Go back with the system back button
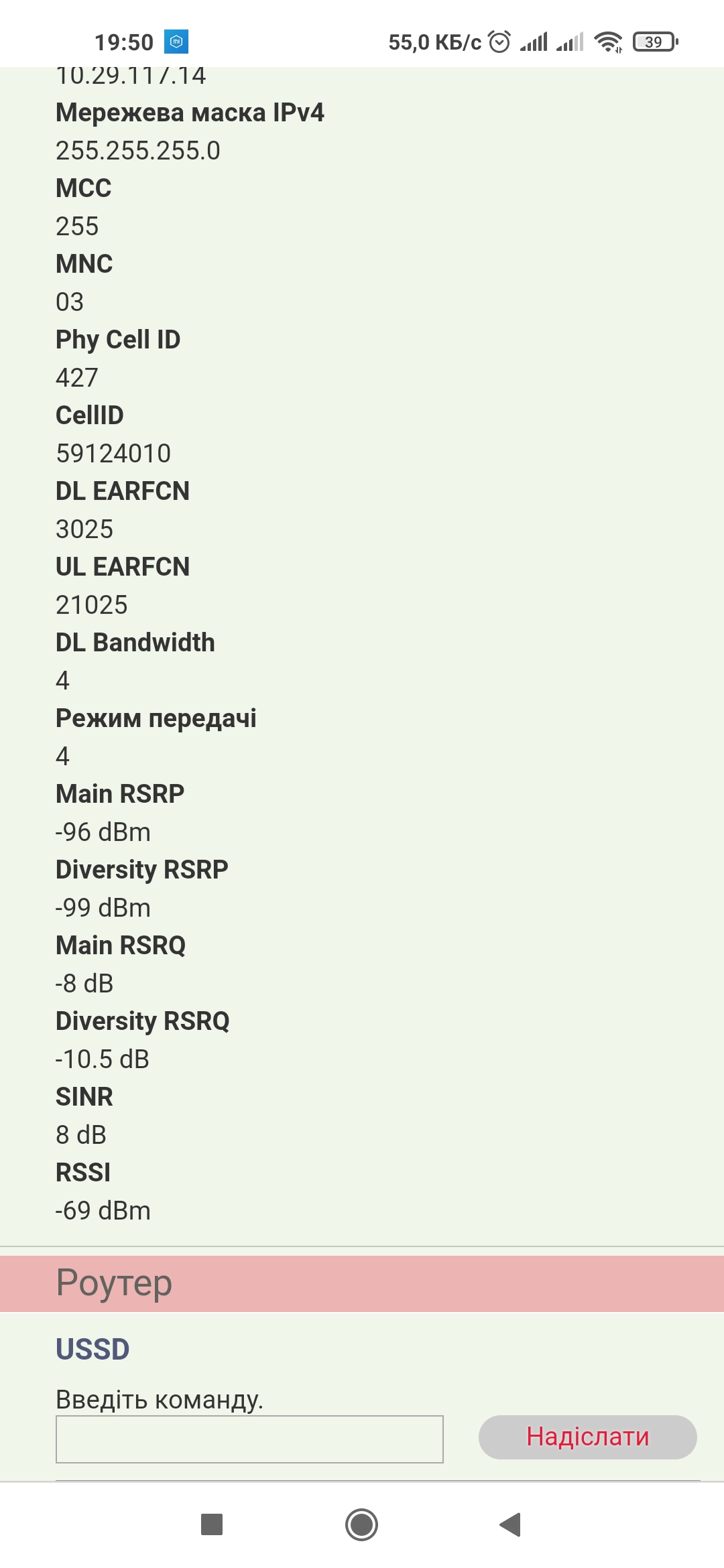Screen dimensions: 724x1568 (511, 1524)
